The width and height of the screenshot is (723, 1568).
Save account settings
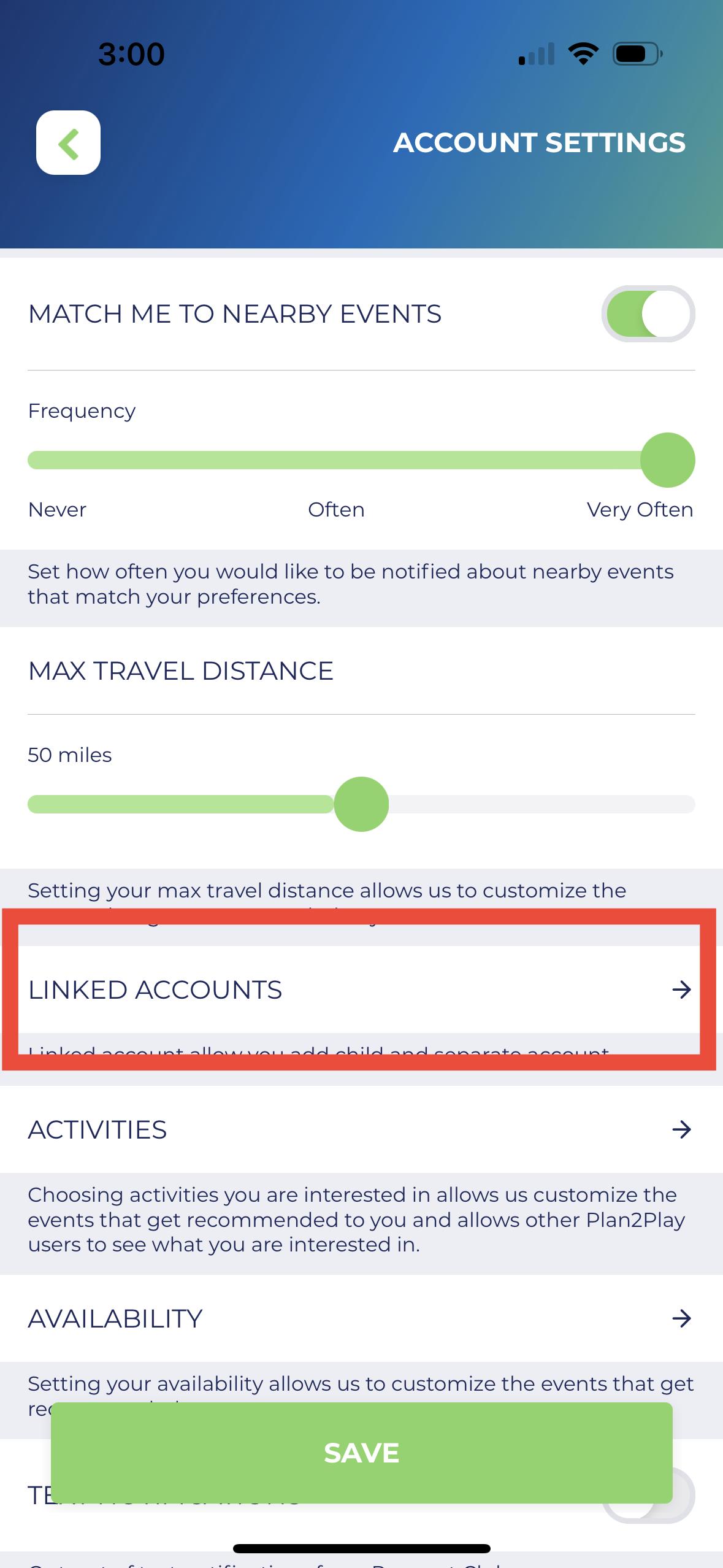point(361,1452)
